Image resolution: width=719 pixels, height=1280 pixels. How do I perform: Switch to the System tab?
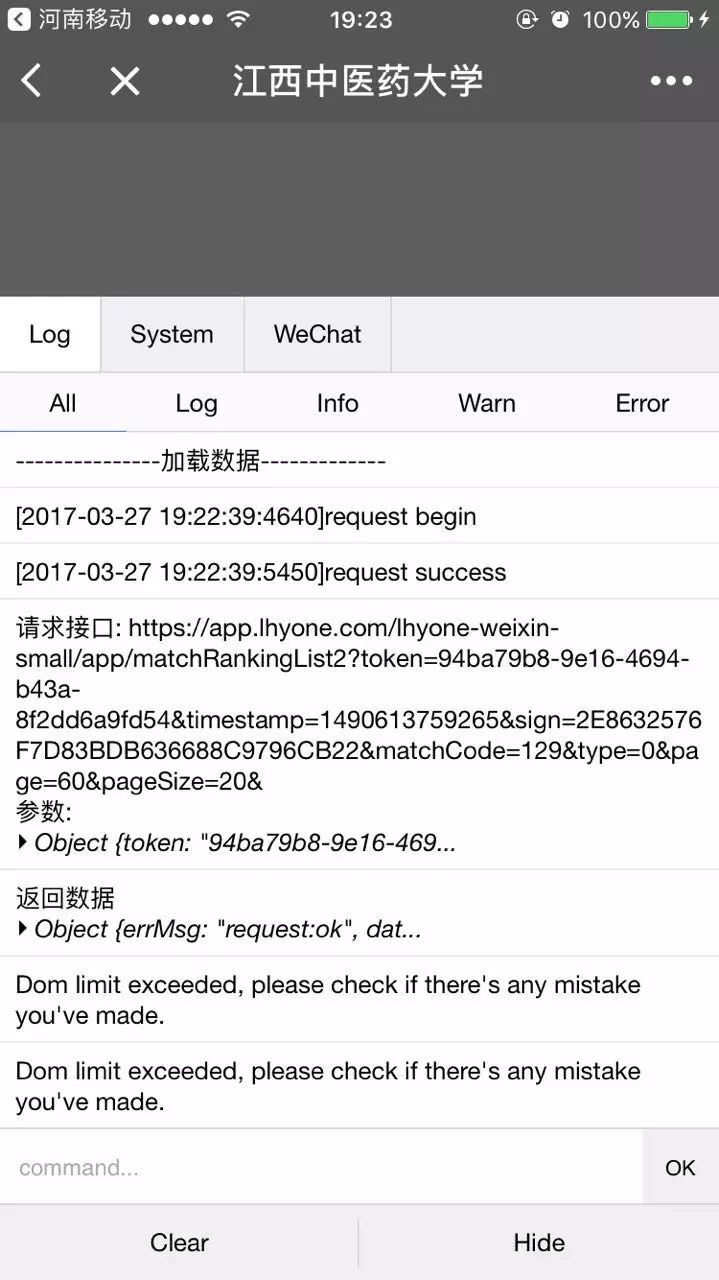point(172,335)
